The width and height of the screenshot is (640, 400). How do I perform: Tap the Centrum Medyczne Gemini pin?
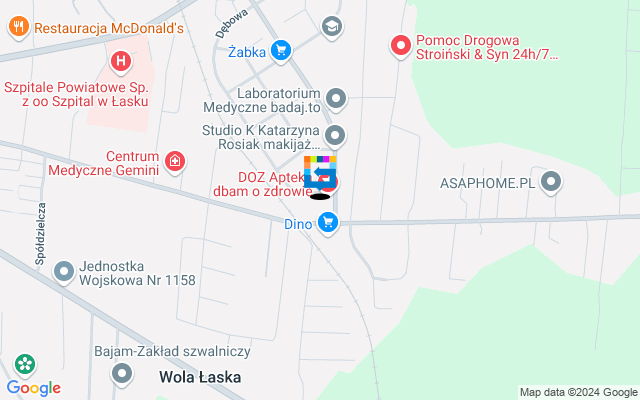176,161
